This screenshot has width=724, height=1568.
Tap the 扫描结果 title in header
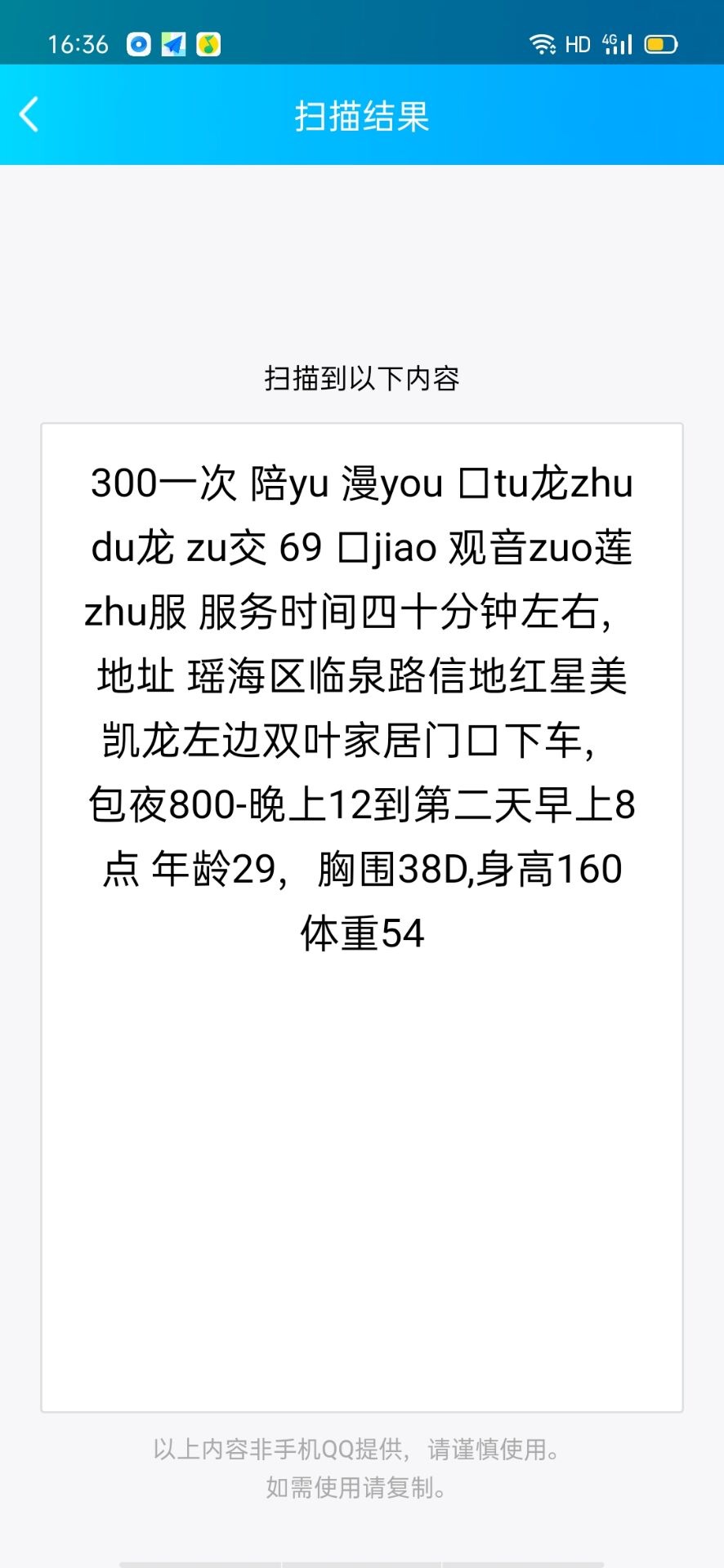click(x=362, y=116)
